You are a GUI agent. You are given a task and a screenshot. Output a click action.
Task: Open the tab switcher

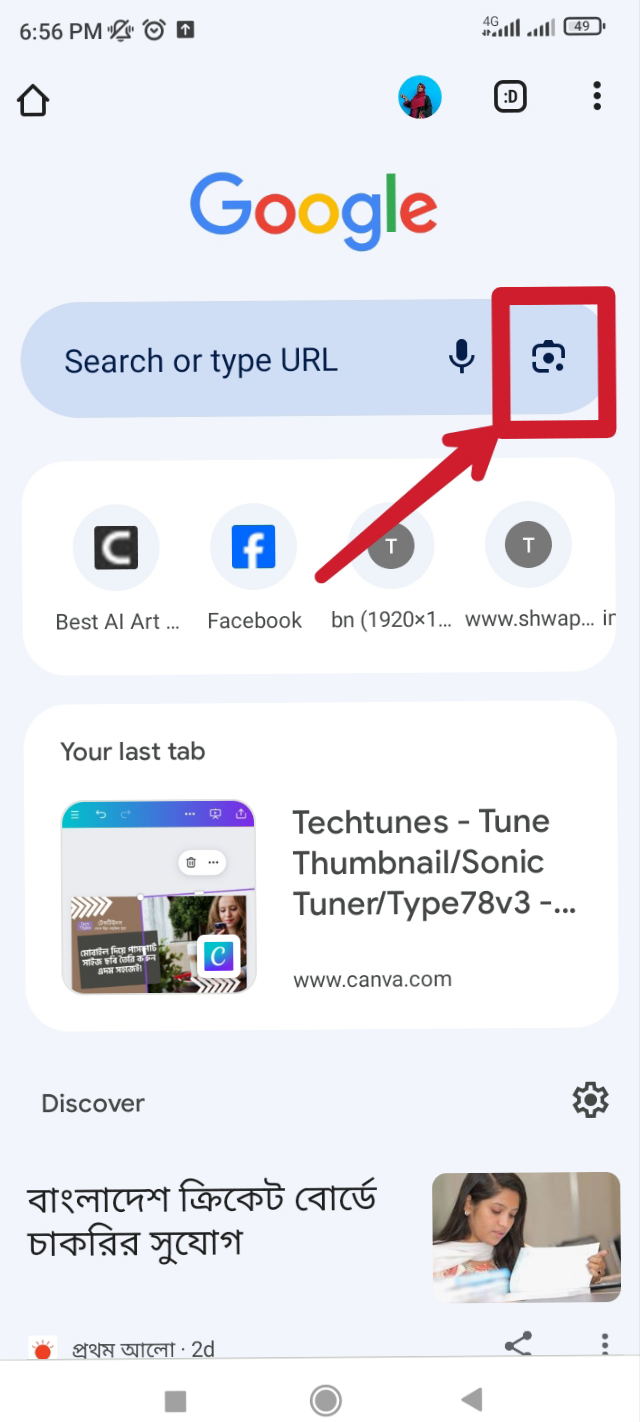coord(511,97)
